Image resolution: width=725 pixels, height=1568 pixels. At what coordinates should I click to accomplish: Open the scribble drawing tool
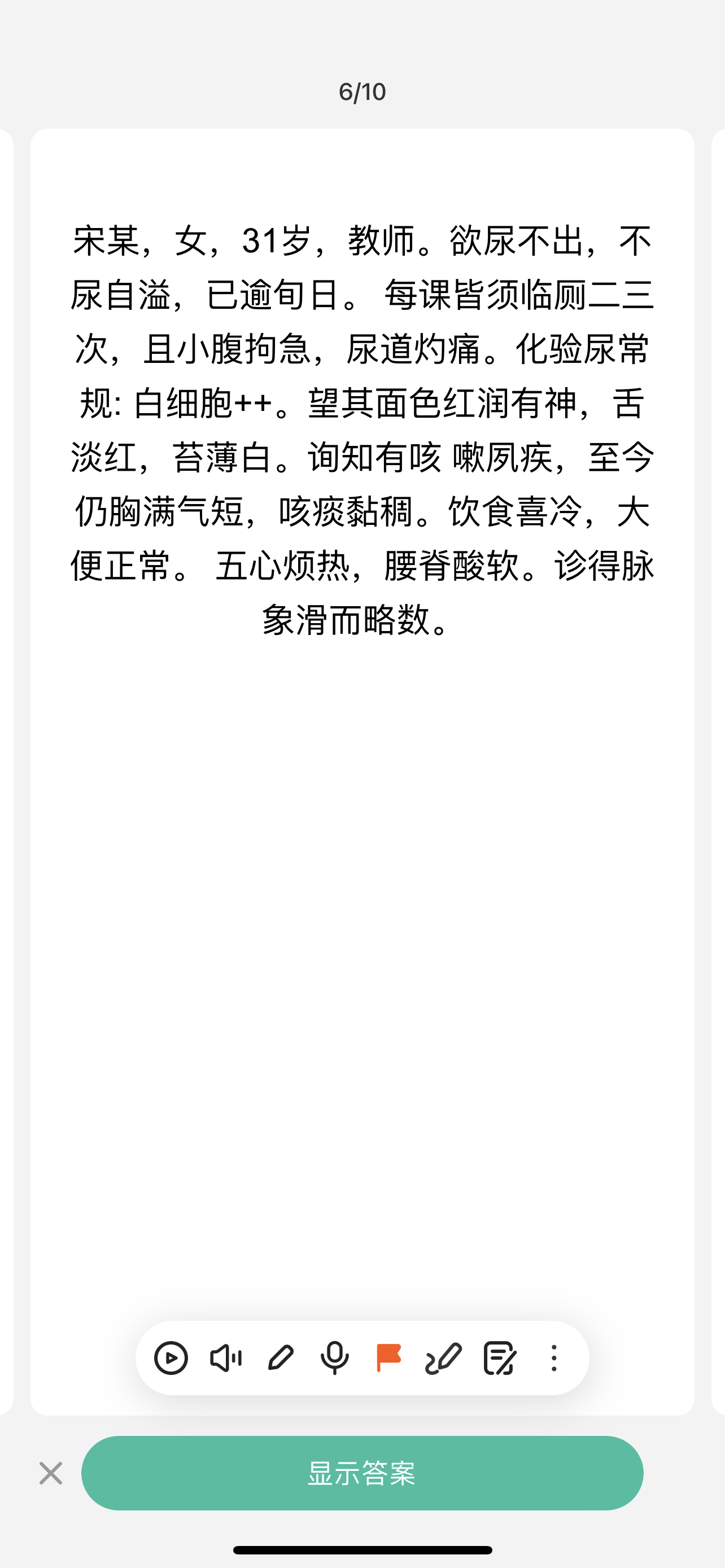[443, 1358]
